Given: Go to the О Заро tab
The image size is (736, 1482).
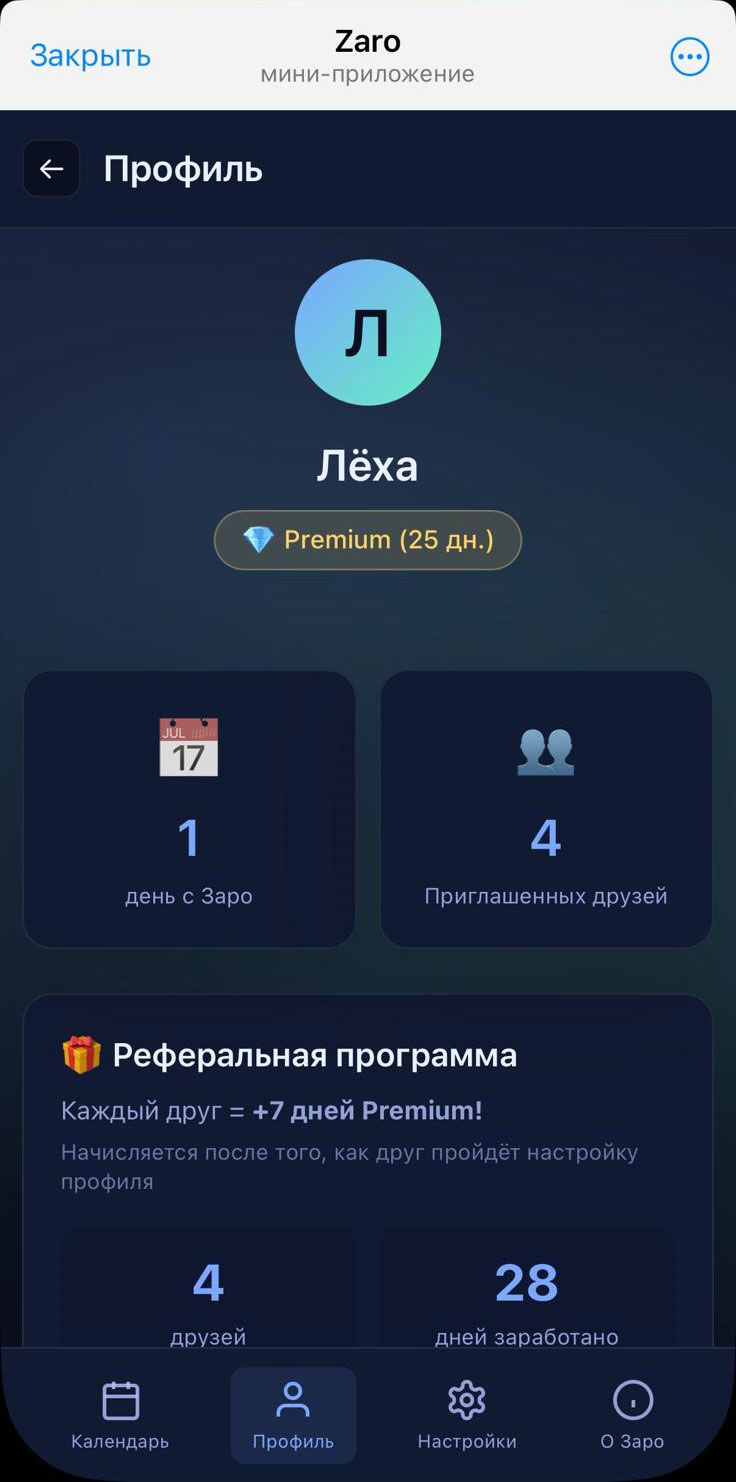Looking at the screenshot, I should (632, 1414).
